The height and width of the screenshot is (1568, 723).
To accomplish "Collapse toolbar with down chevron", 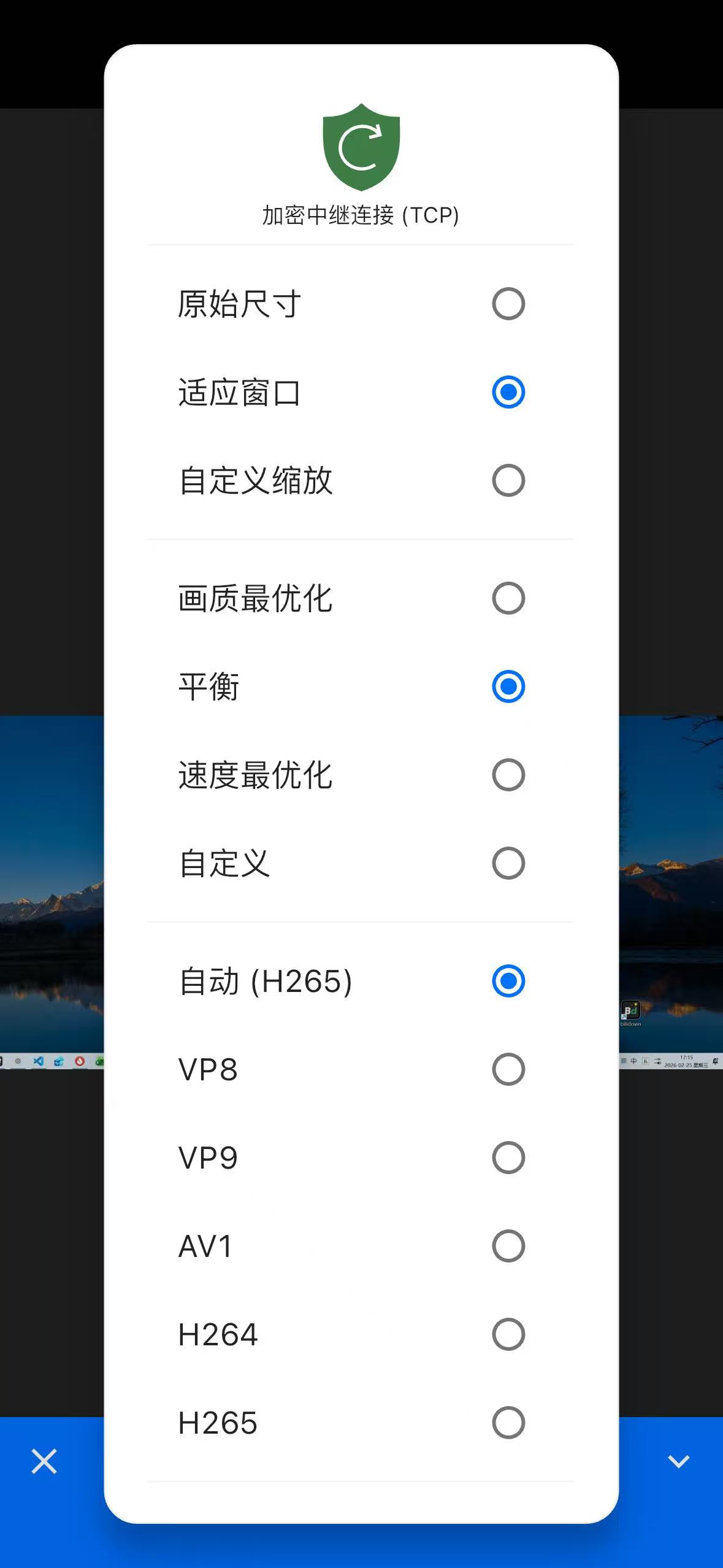I will coord(678,1461).
